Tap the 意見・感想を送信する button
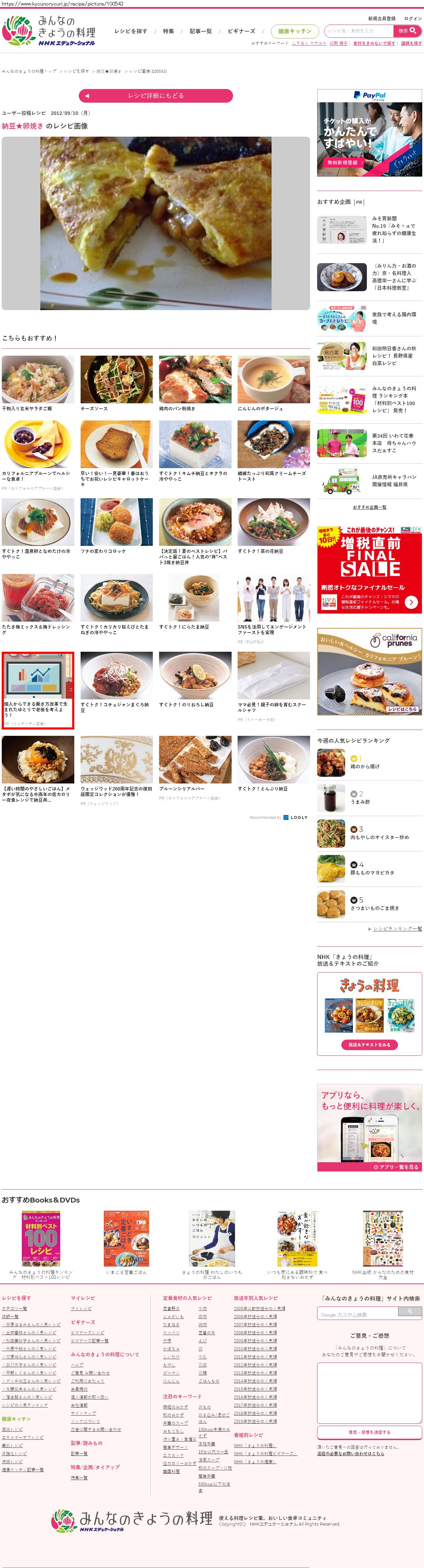Viewport: 424px width, 1568px height. click(369, 1432)
